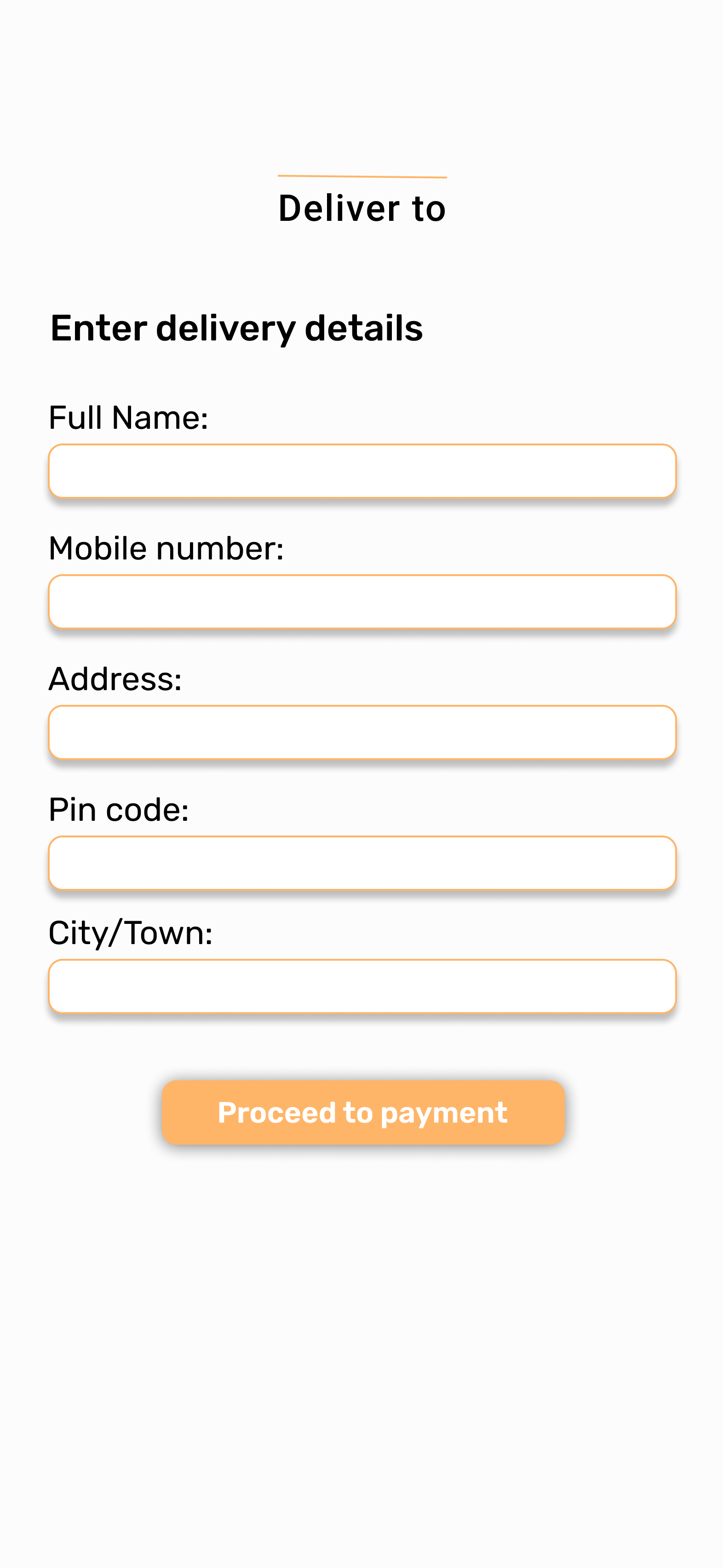Activate the Pin code field

point(362,863)
